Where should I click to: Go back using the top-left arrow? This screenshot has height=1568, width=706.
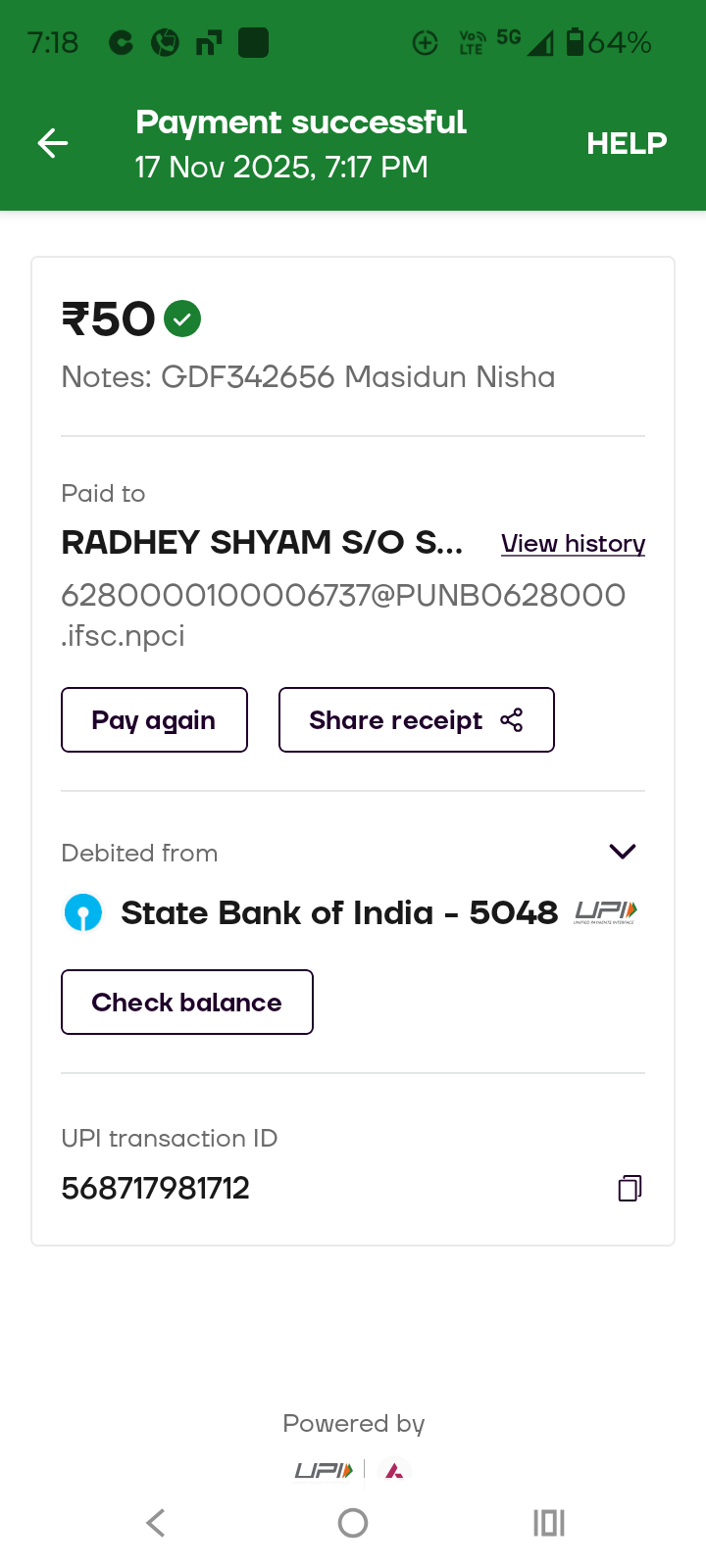coord(53,143)
